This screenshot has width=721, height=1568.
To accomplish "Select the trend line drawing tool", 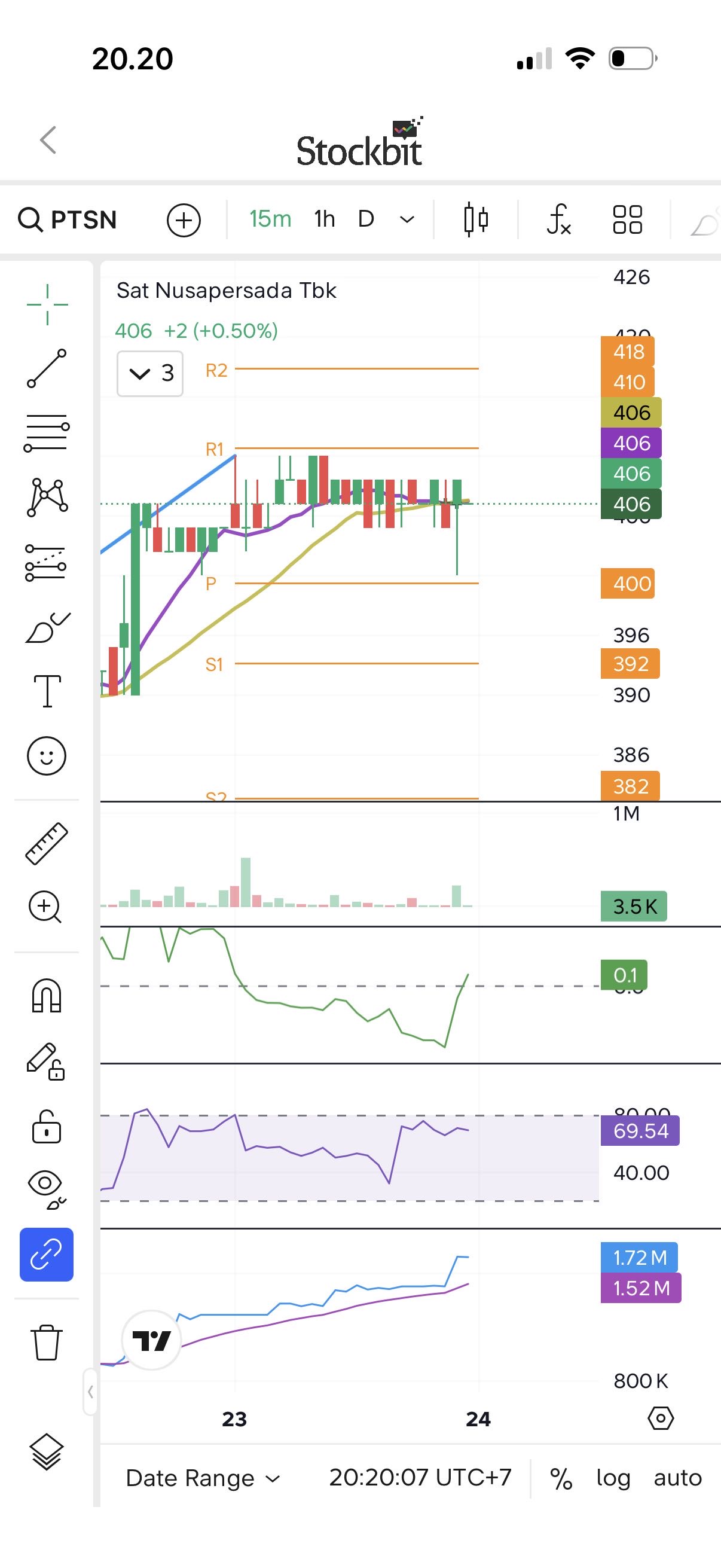I will click(x=47, y=368).
